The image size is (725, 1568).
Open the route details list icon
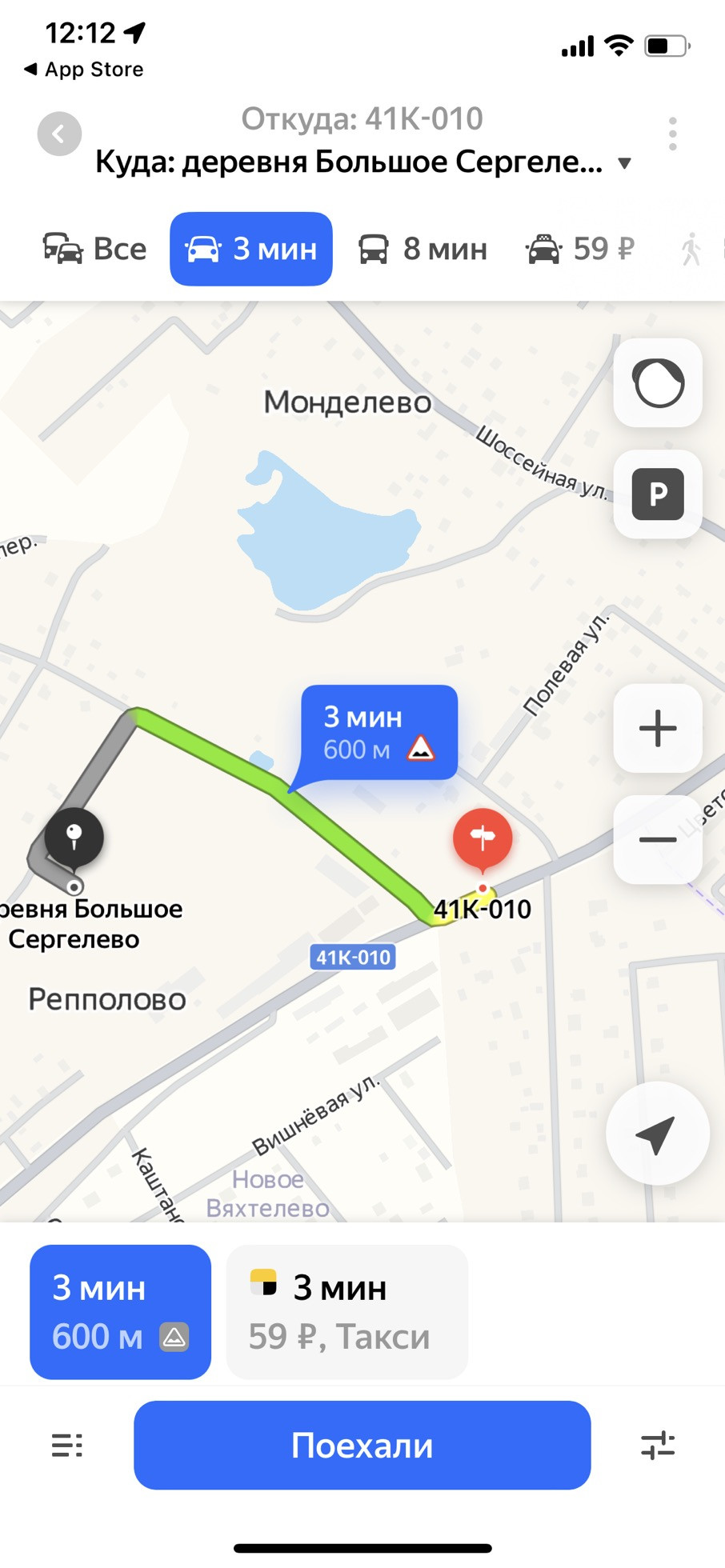[x=67, y=1445]
